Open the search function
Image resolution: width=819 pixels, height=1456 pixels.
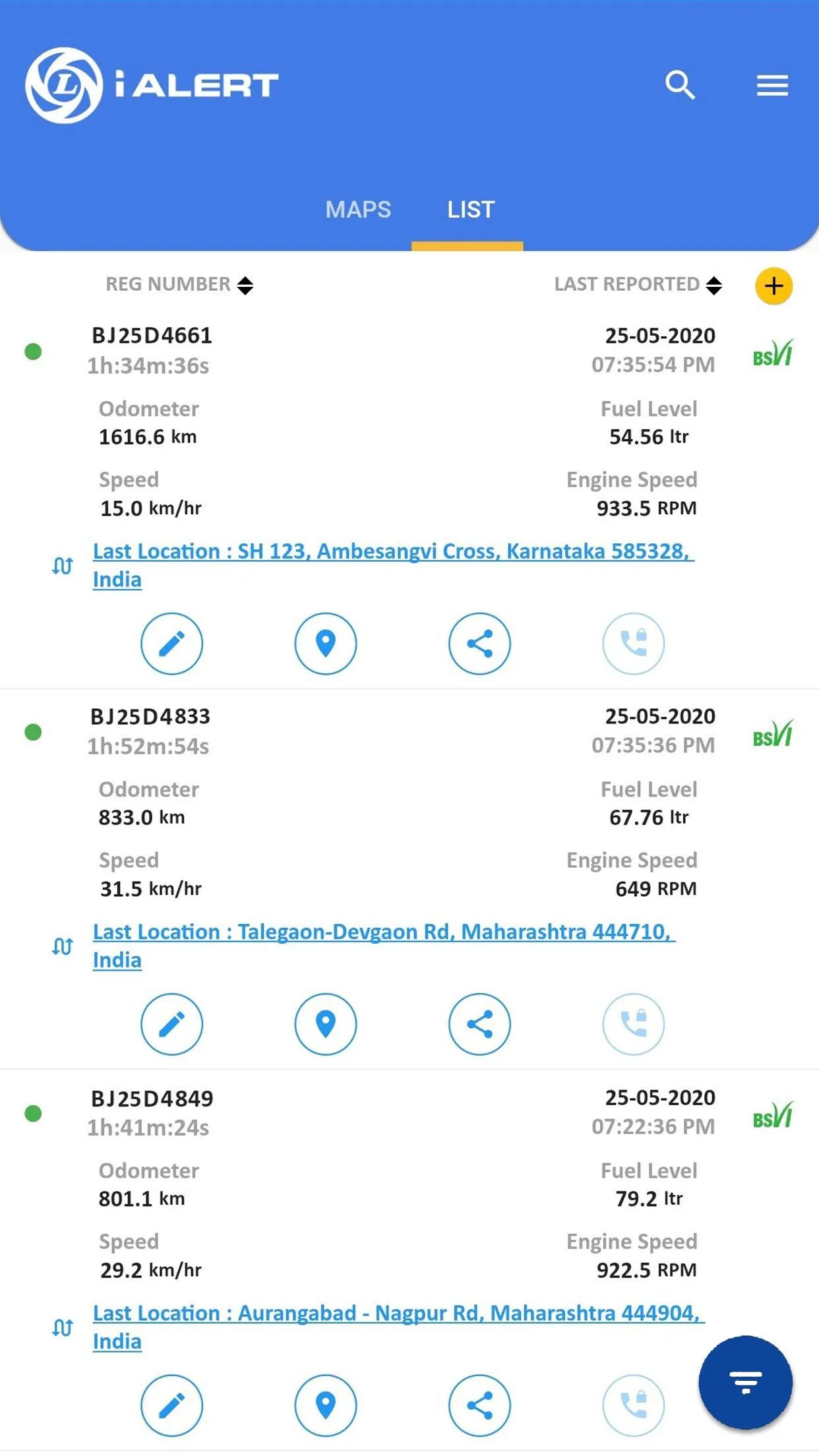pyautogui.click(x=681, y=85)
